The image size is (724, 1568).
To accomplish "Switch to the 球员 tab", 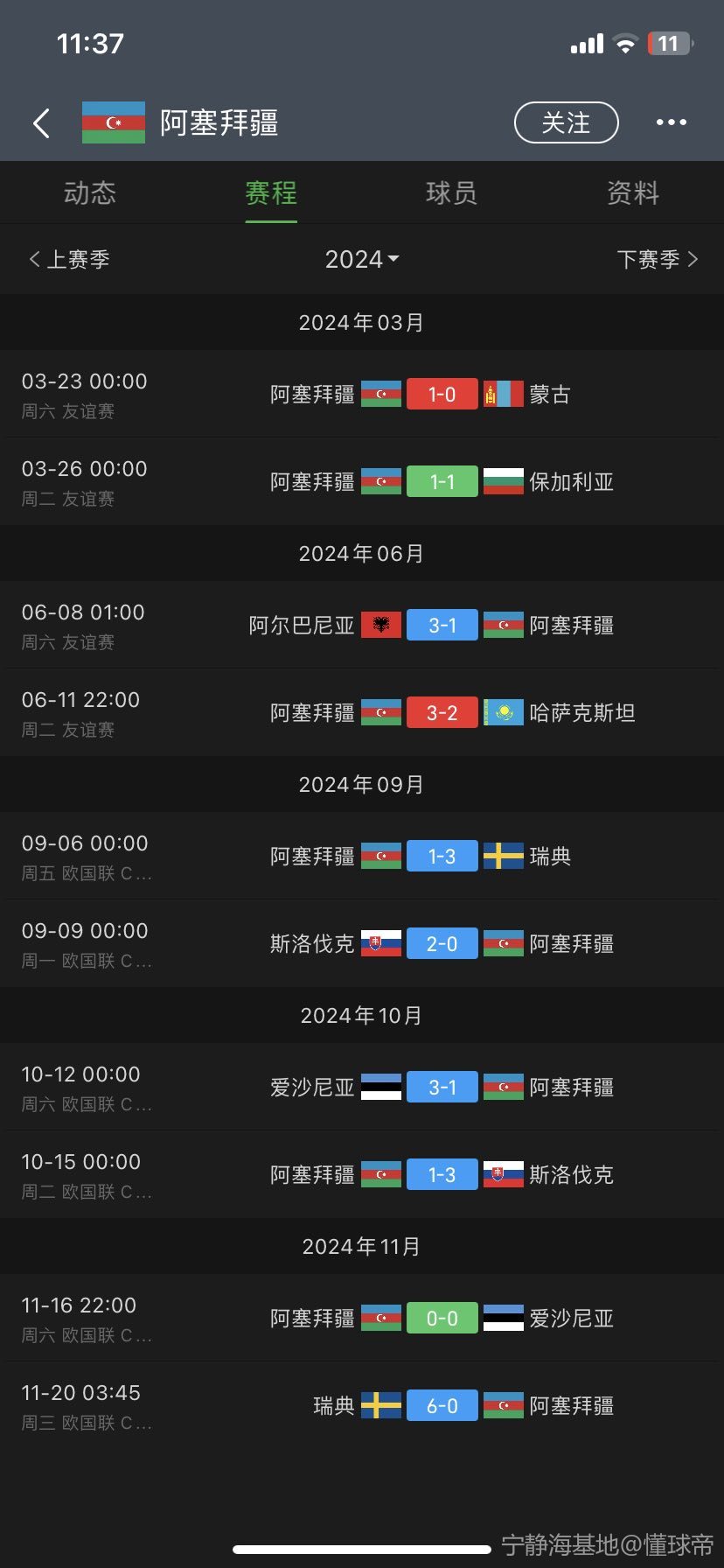I will pyautogui.click(x=452, y=192).
